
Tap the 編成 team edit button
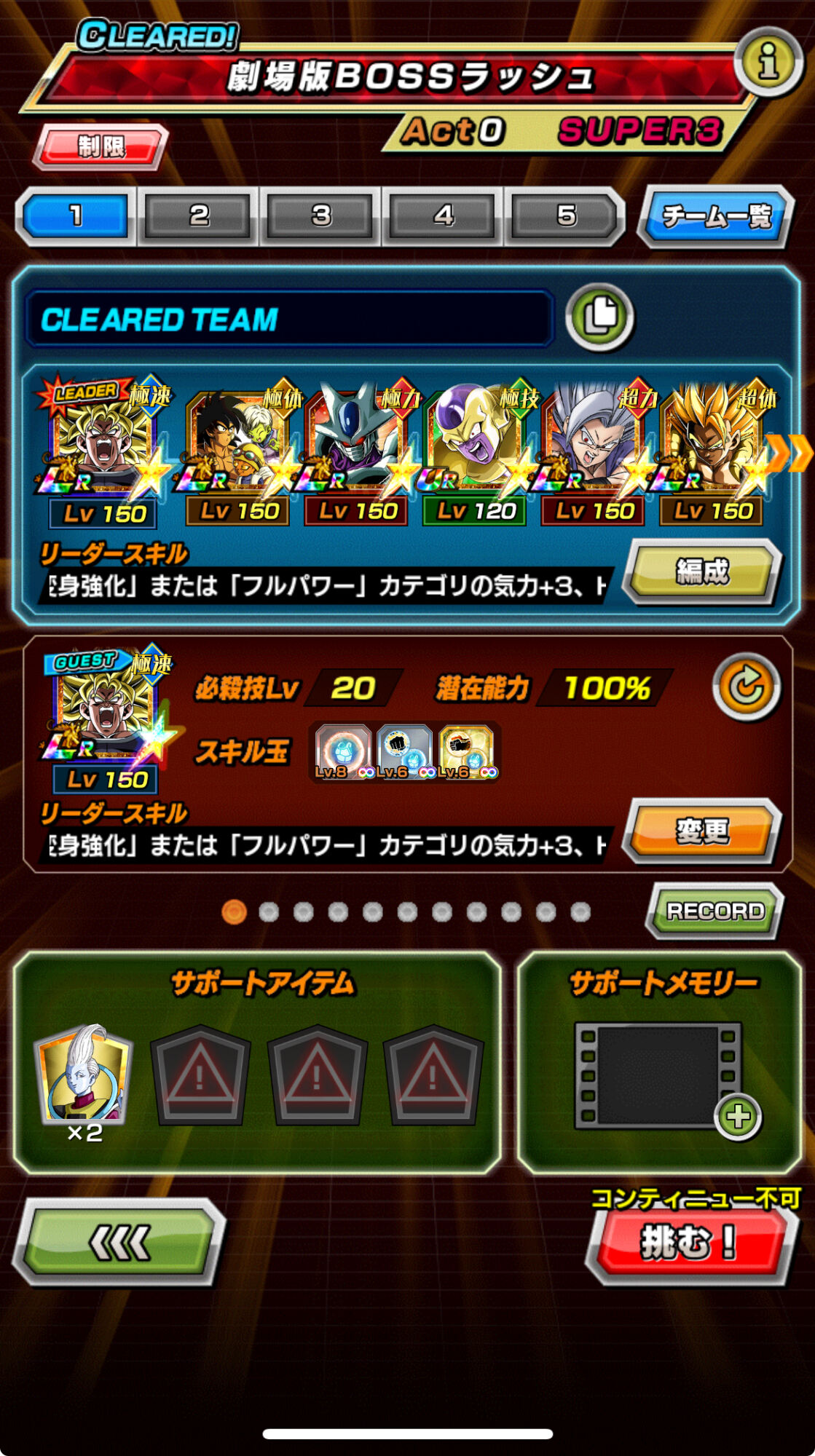[702, 571]
